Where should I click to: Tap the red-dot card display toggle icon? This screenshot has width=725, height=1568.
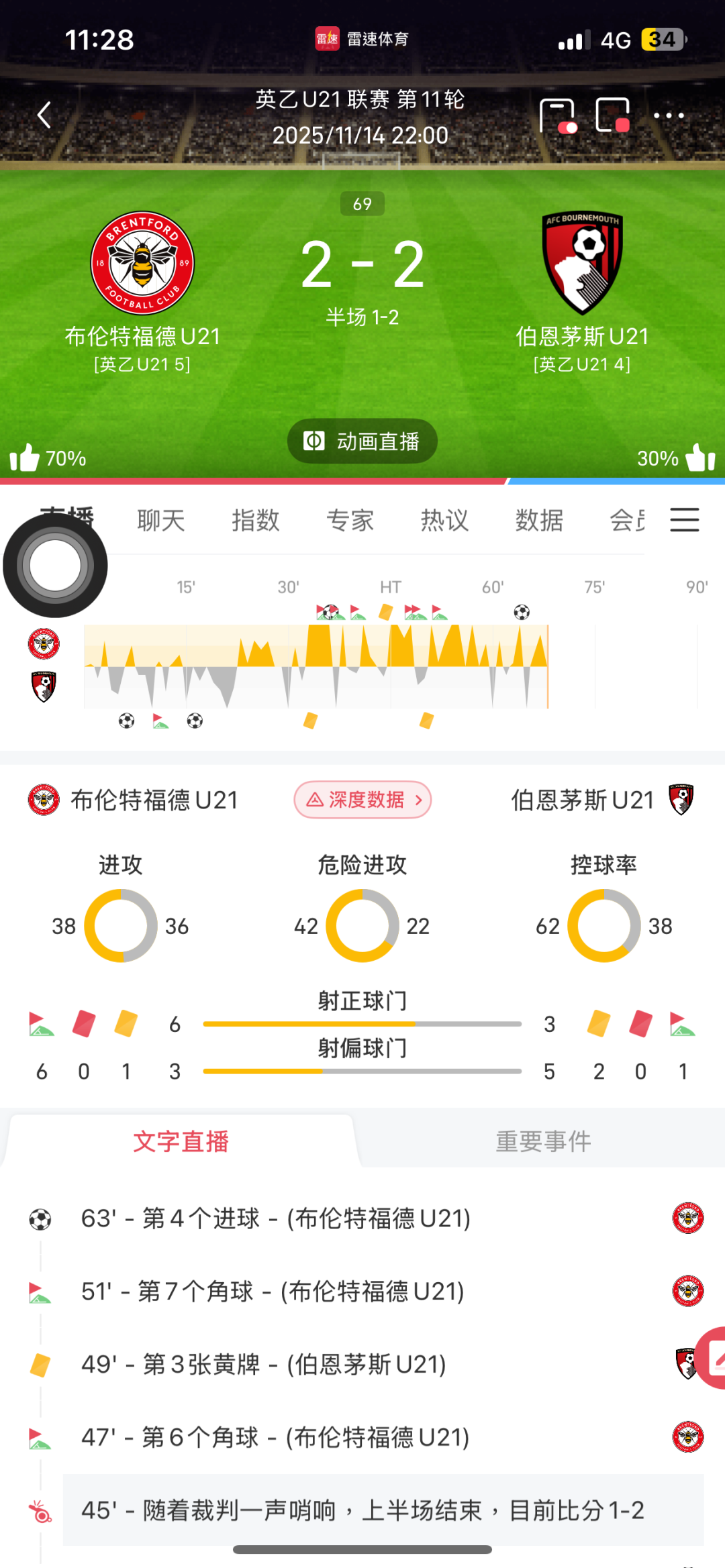tap(558, 116)
